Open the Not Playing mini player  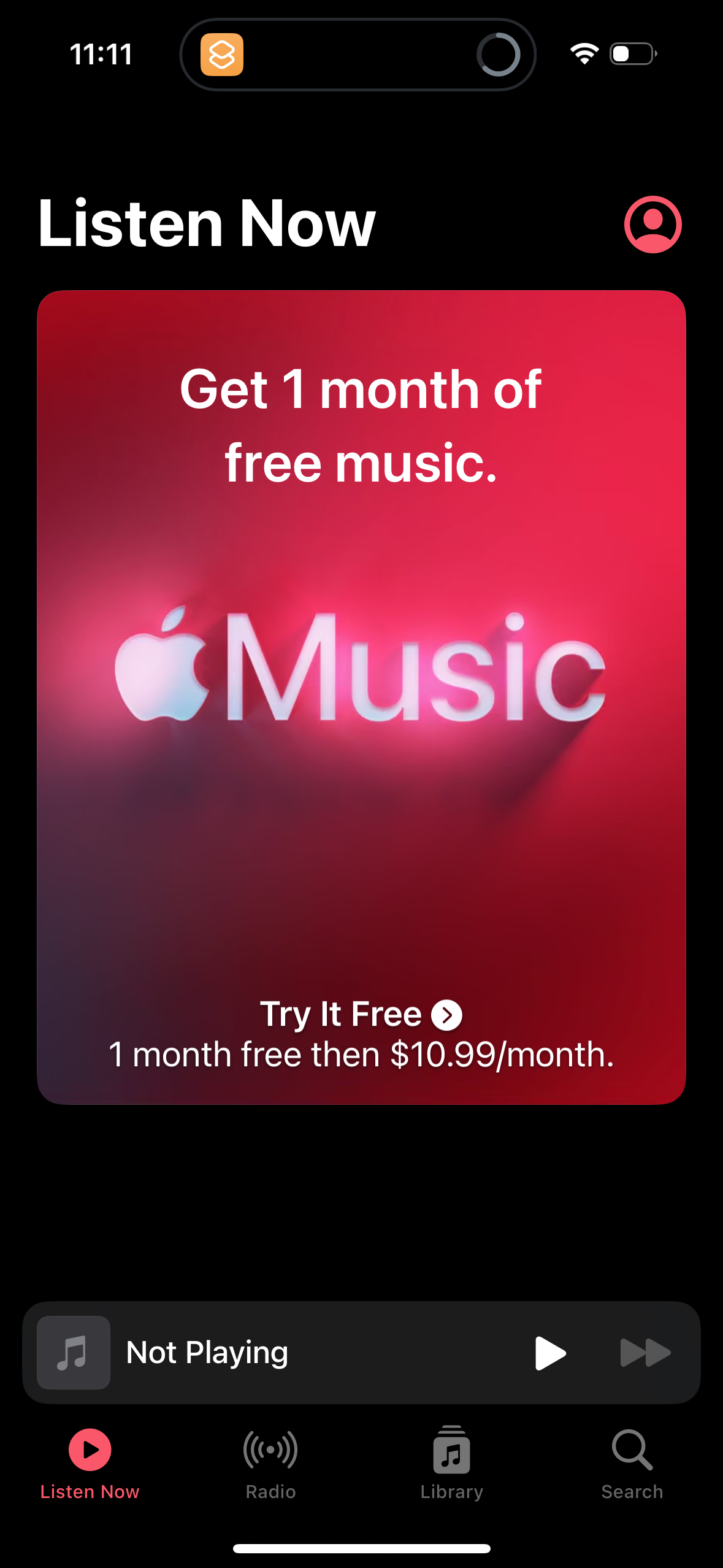tap(245, 1353)
